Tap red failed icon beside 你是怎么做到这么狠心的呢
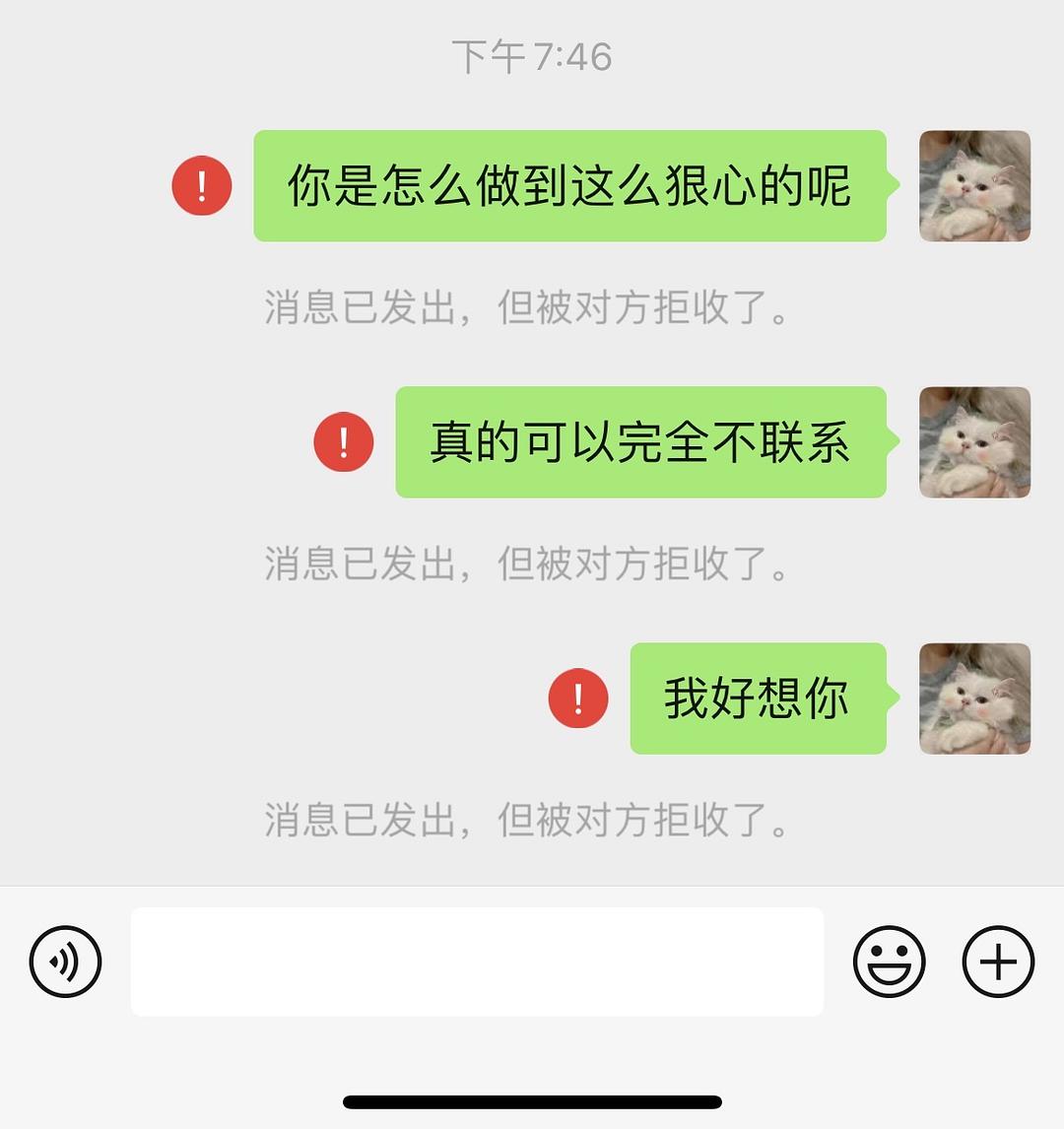The width and height of the screenshot is (1064, 1129). pyautogui.click(x=202, y=186)
